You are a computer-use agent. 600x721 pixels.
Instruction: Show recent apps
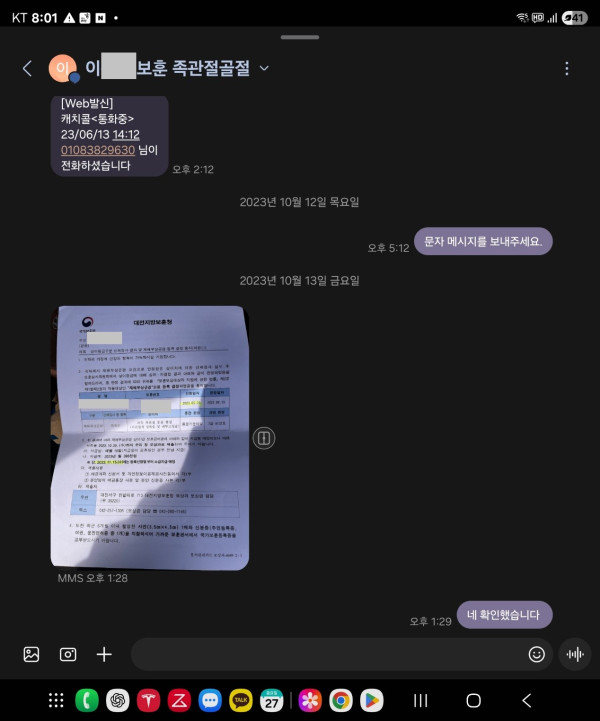[421, 701]
